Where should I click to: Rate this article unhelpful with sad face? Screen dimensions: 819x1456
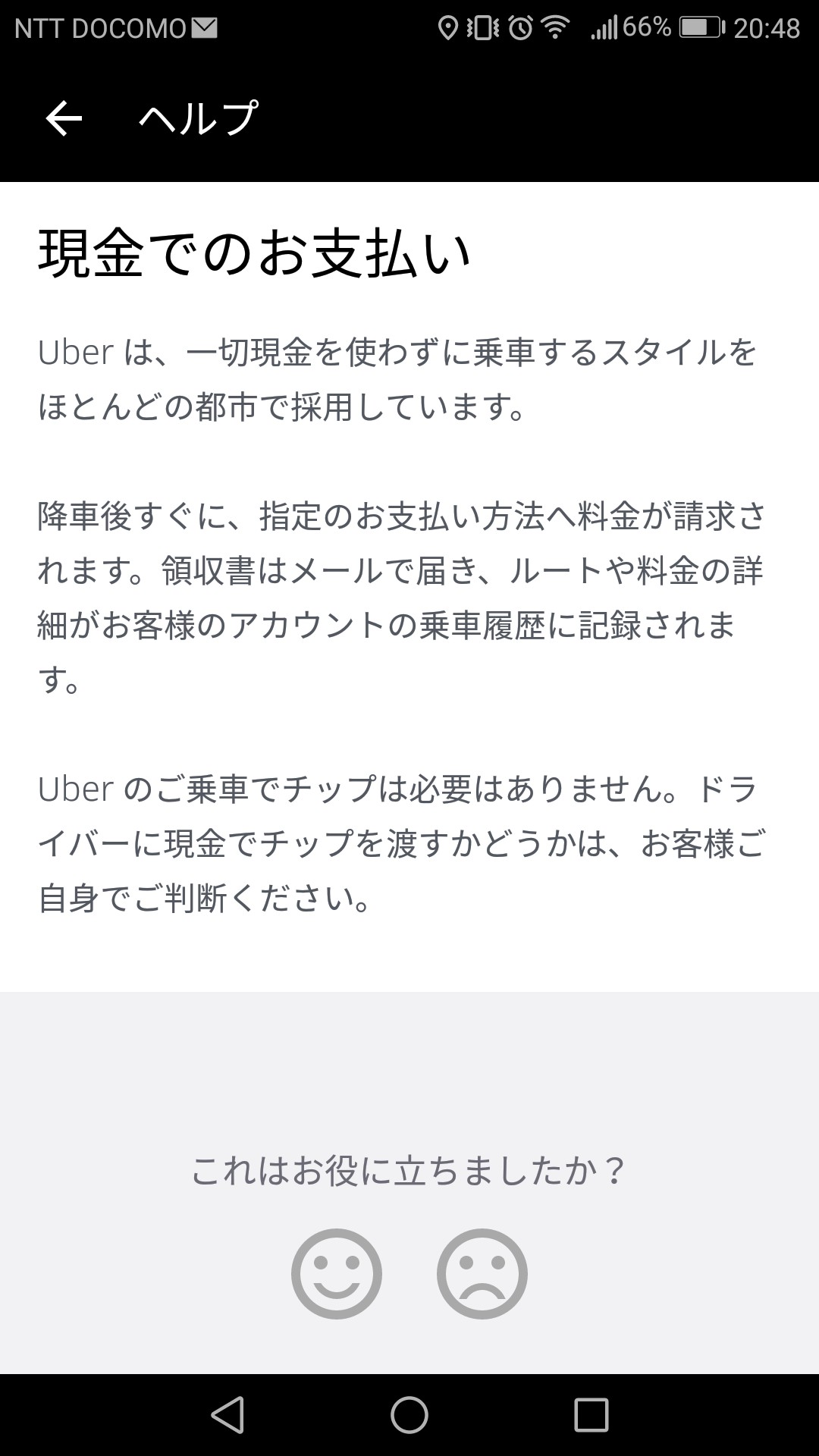pos(482,1273)
